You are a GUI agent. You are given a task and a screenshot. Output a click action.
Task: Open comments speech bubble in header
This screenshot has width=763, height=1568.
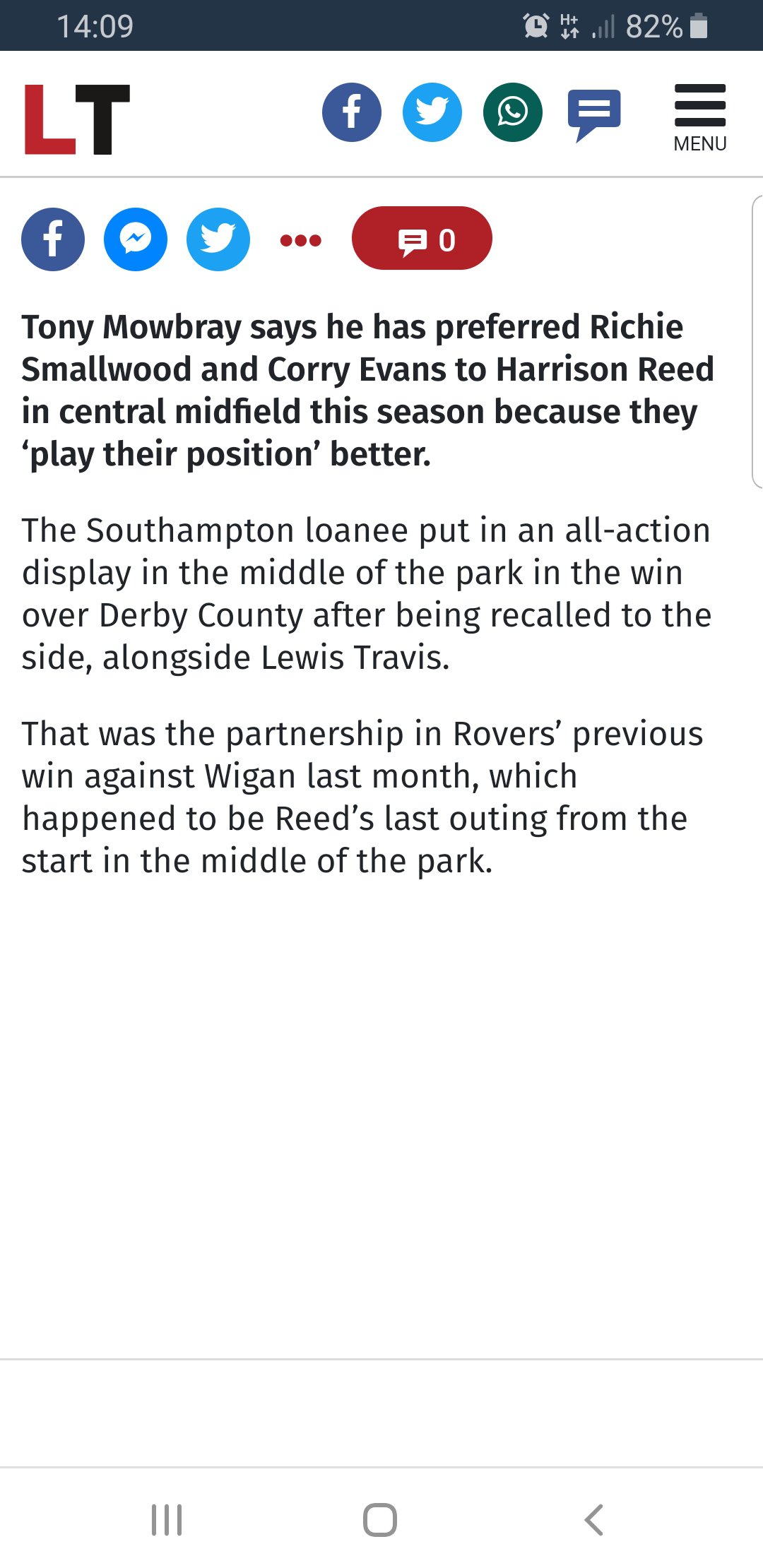pos(594,114)
